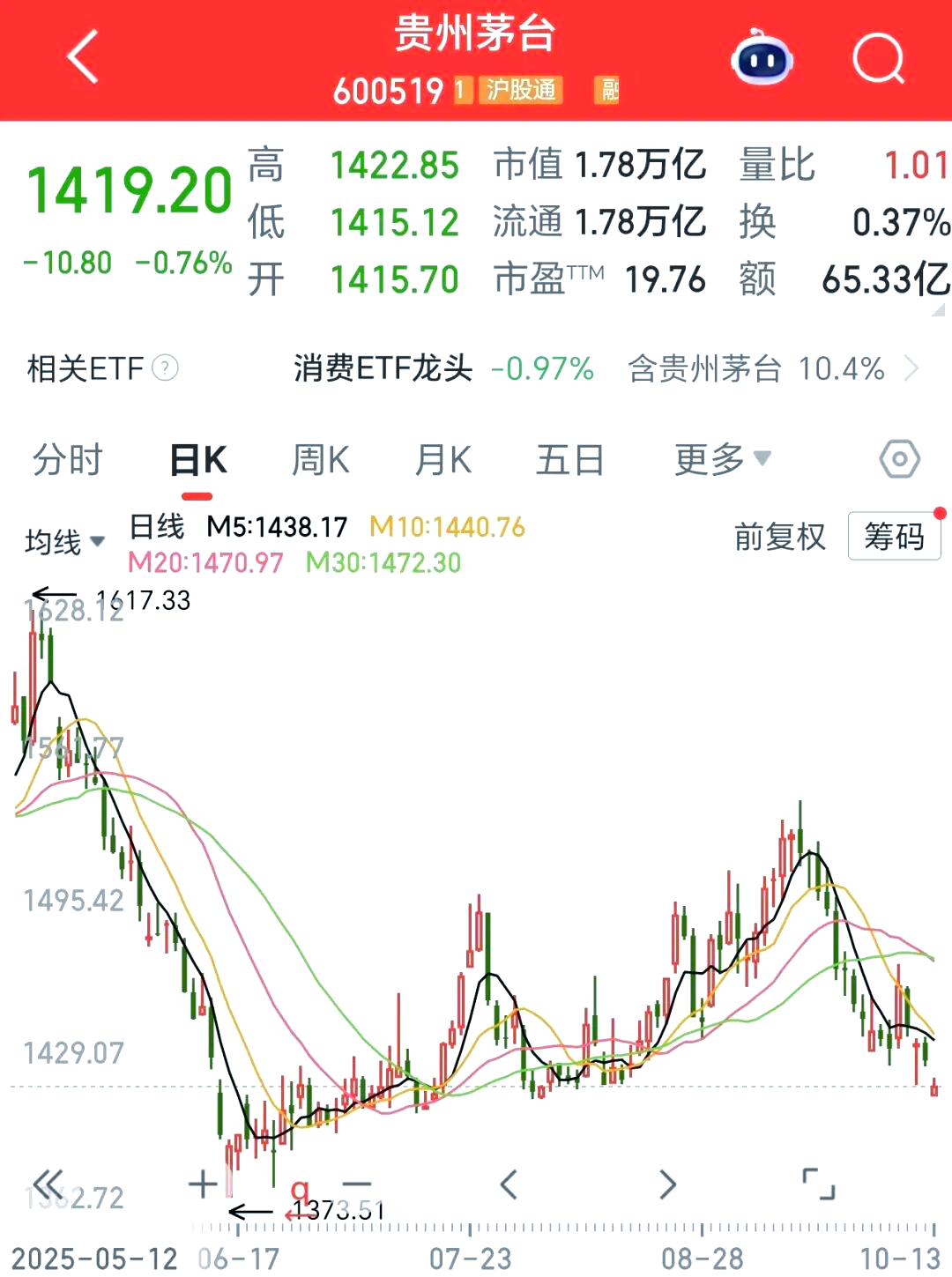952x1277 pixels.
Task: View 消费ETF龙头 fund details
Action: coord(383,369)
